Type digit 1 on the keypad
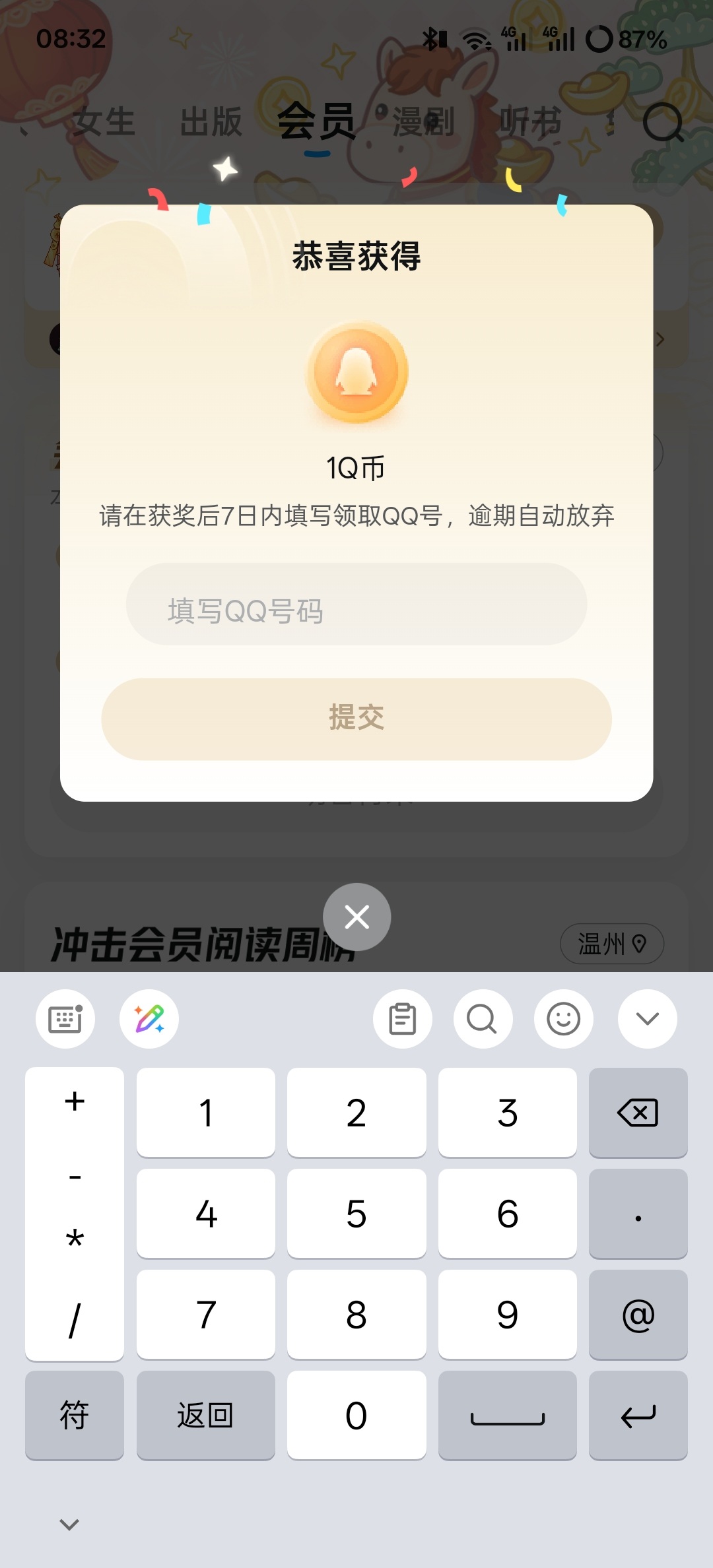 (x=206, y=1113)
